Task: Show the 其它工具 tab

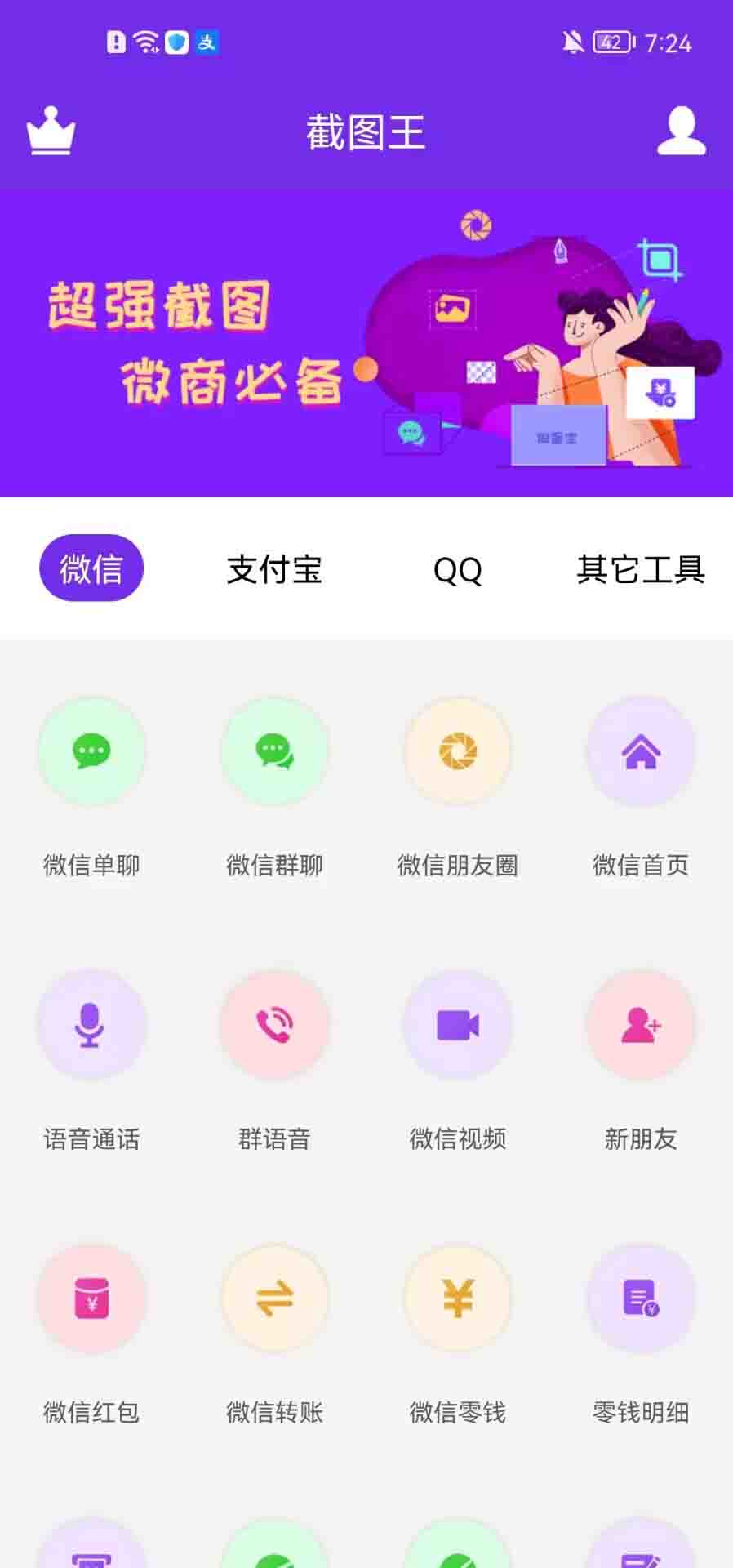Action: (x=641, y=569)
